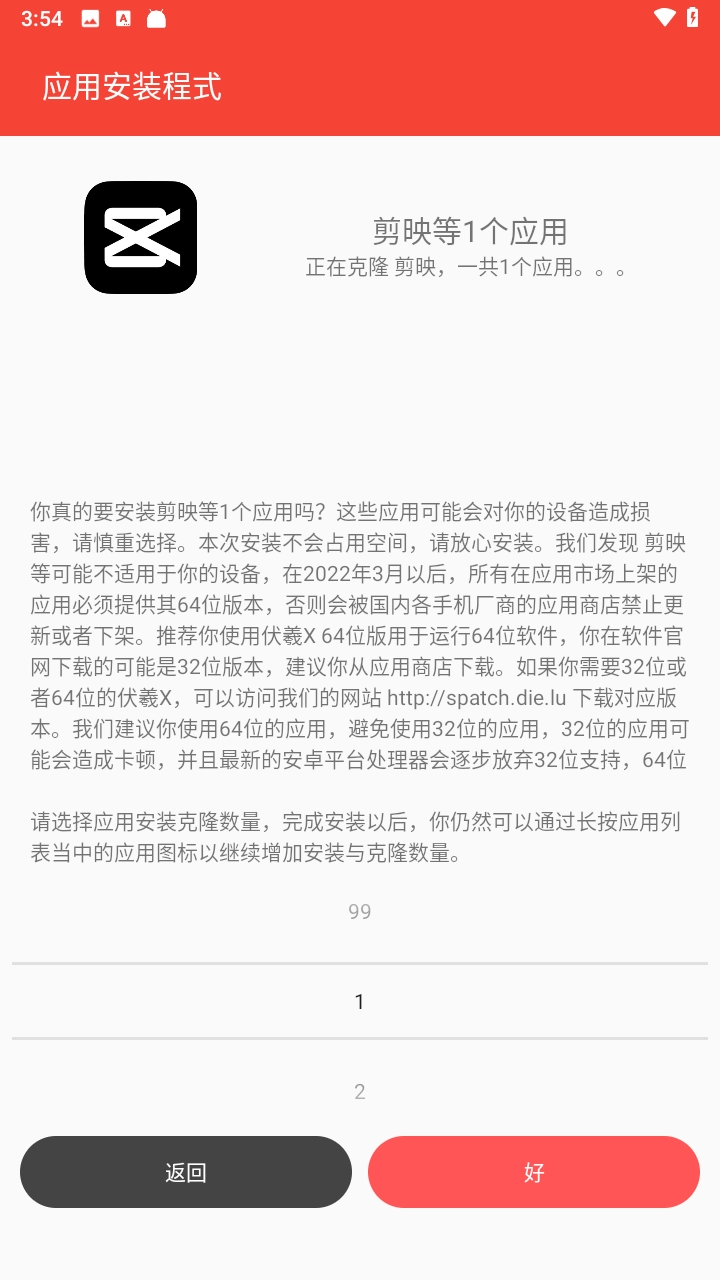The width and height of the screenshot is (720, 1280).
Task: Open the gallery notification icon
Action: tap(91, 17)
